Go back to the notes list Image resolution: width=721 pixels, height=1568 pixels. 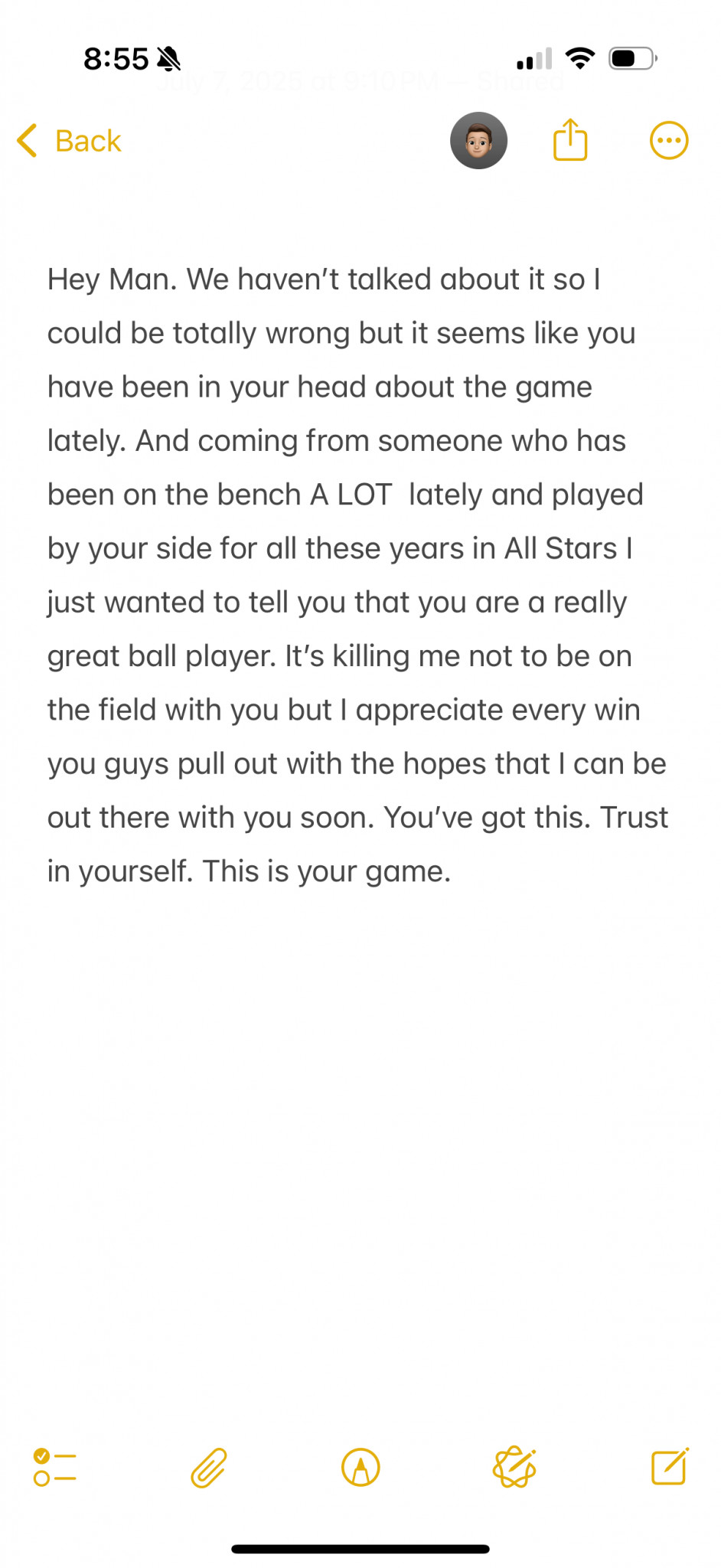tap(69, 141)
